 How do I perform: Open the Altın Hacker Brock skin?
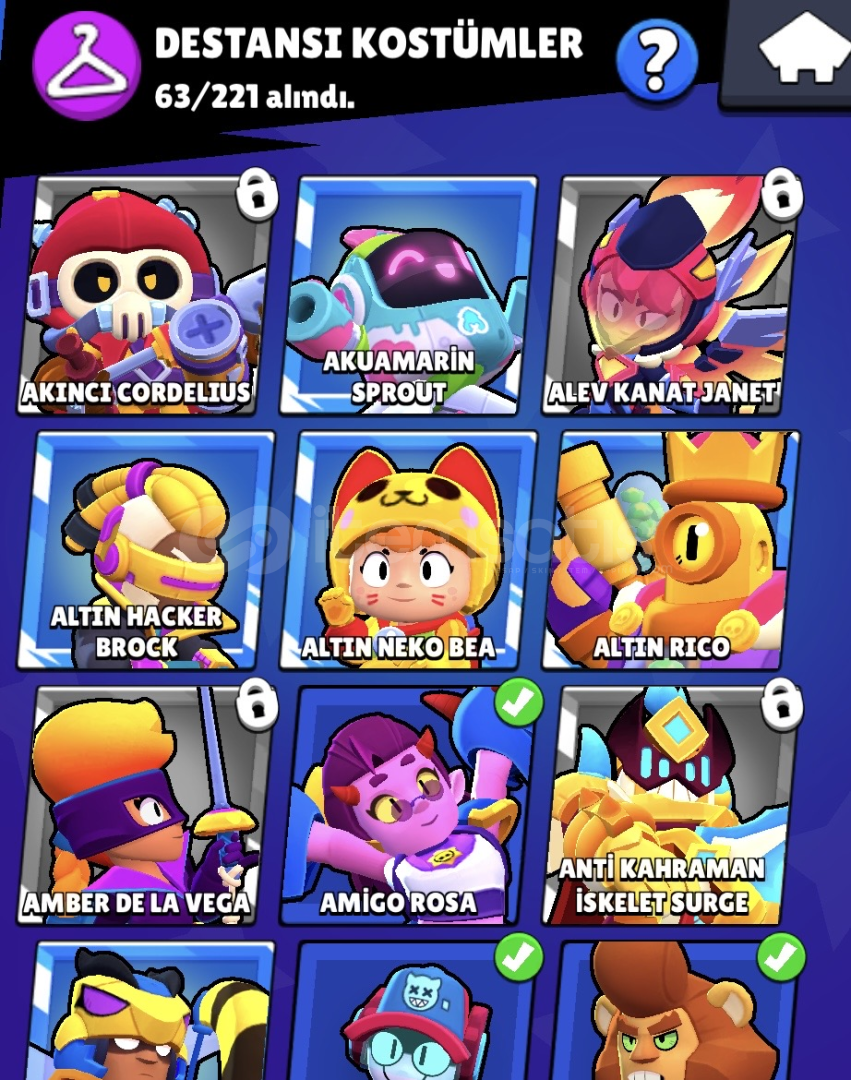pyautogui.click(x=145, y=550)
